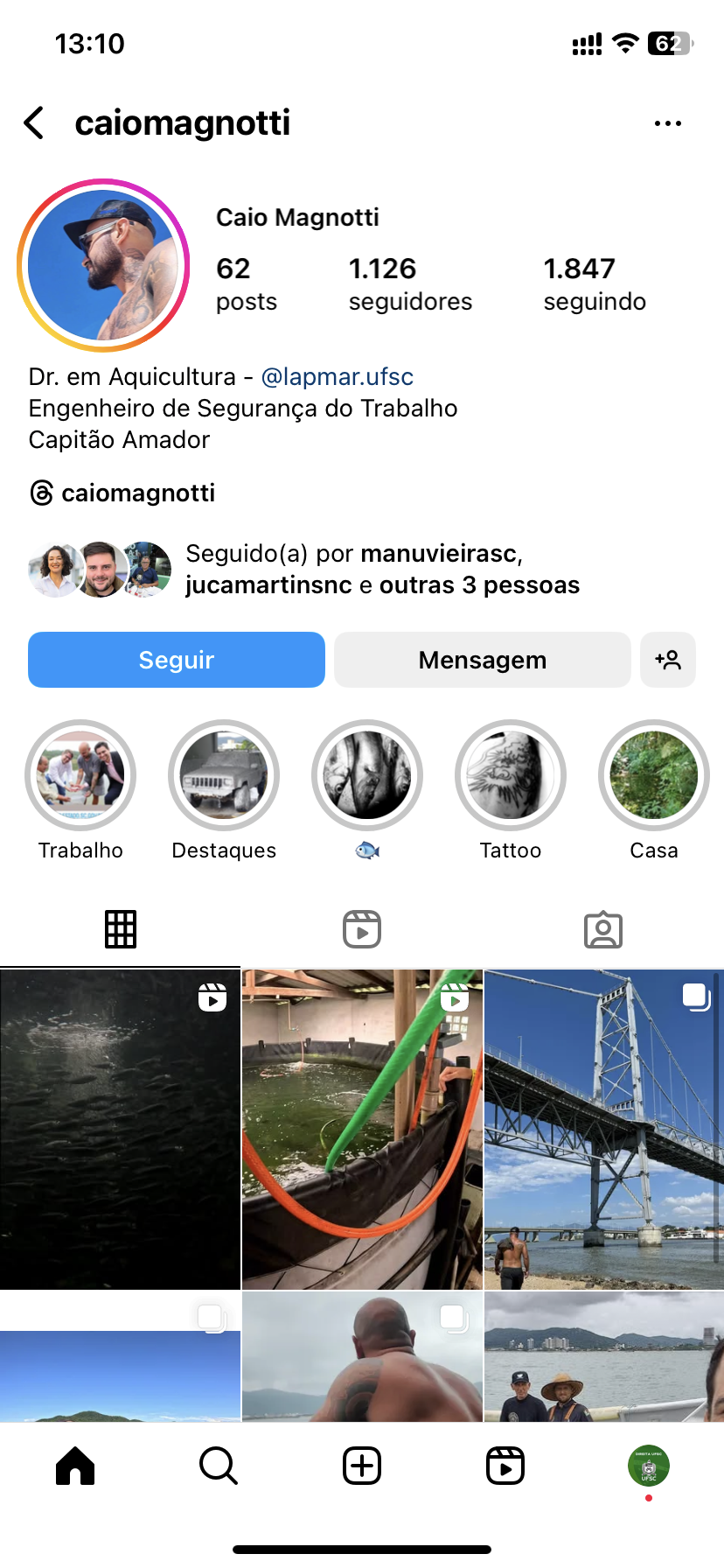Switch to the tagged photos tab
This screenshot has width=724, height=1568.
tap(602, 929)
